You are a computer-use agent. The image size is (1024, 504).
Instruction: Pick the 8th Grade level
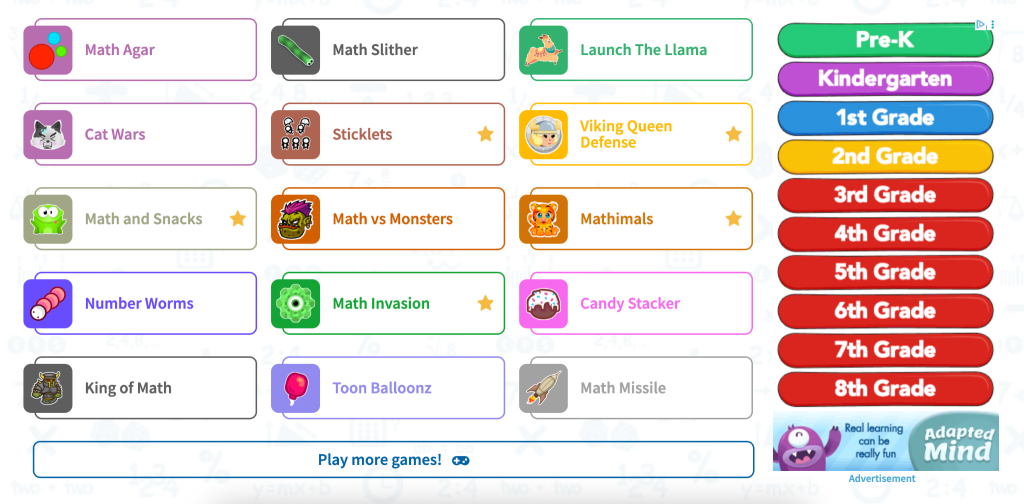(885, 388)
